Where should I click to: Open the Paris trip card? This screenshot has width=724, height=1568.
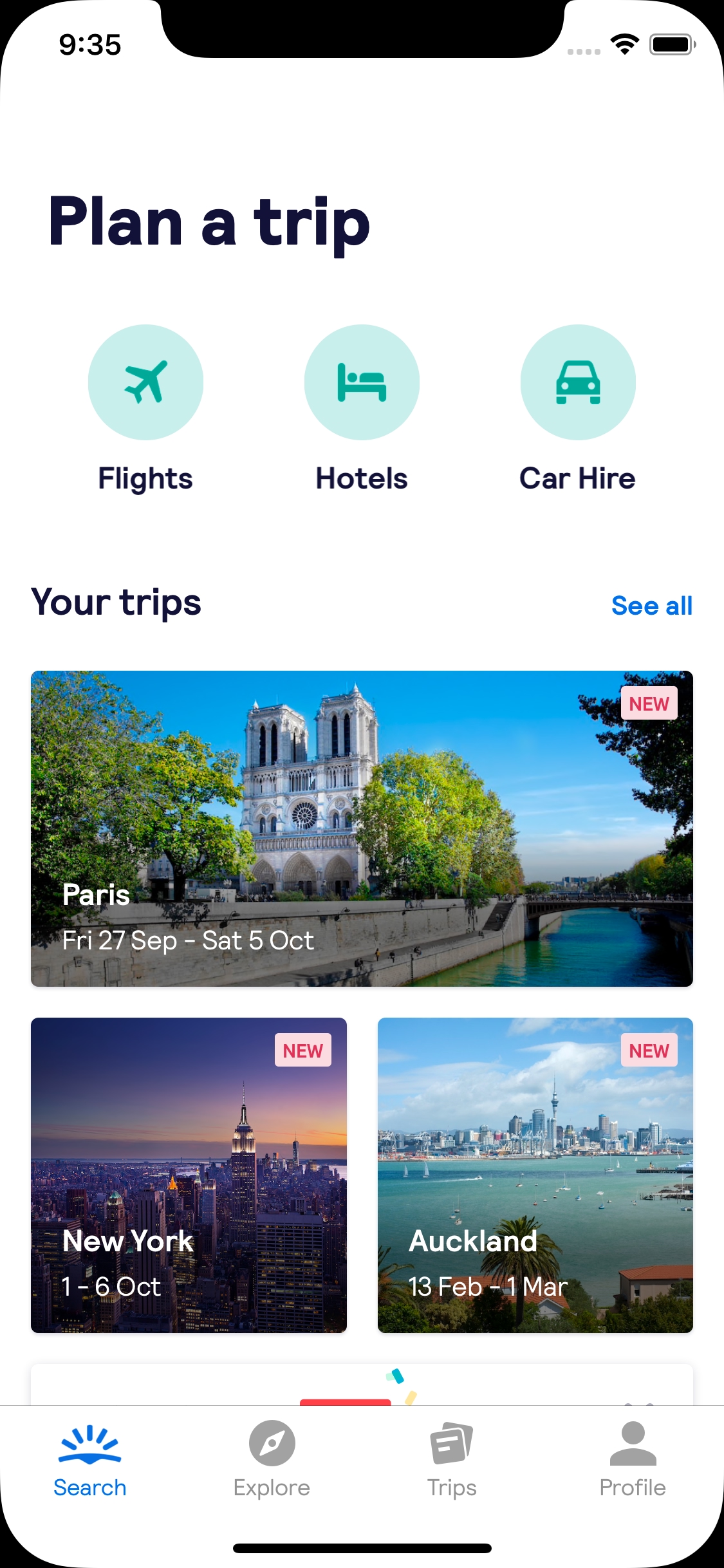pos(362,828)
